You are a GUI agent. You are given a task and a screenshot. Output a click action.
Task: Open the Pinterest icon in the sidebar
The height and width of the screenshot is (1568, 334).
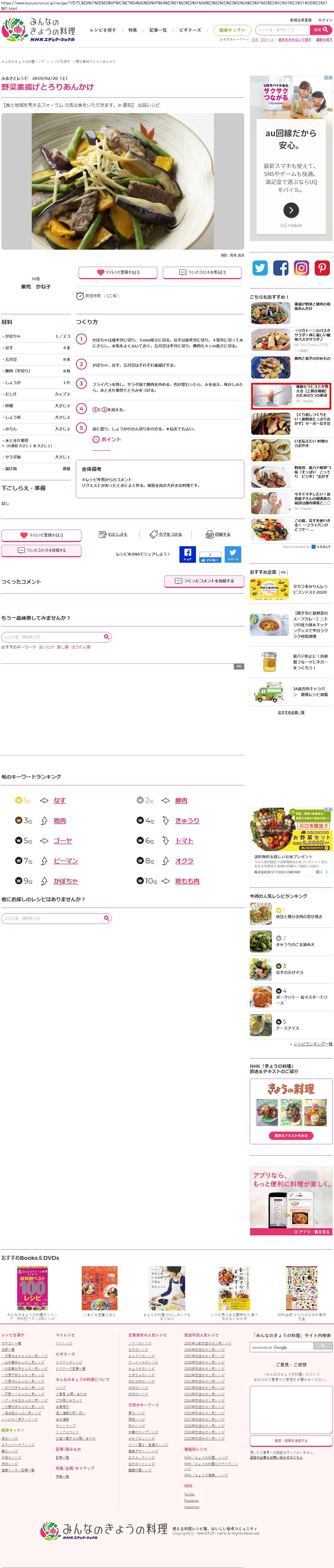coord(322,268)
